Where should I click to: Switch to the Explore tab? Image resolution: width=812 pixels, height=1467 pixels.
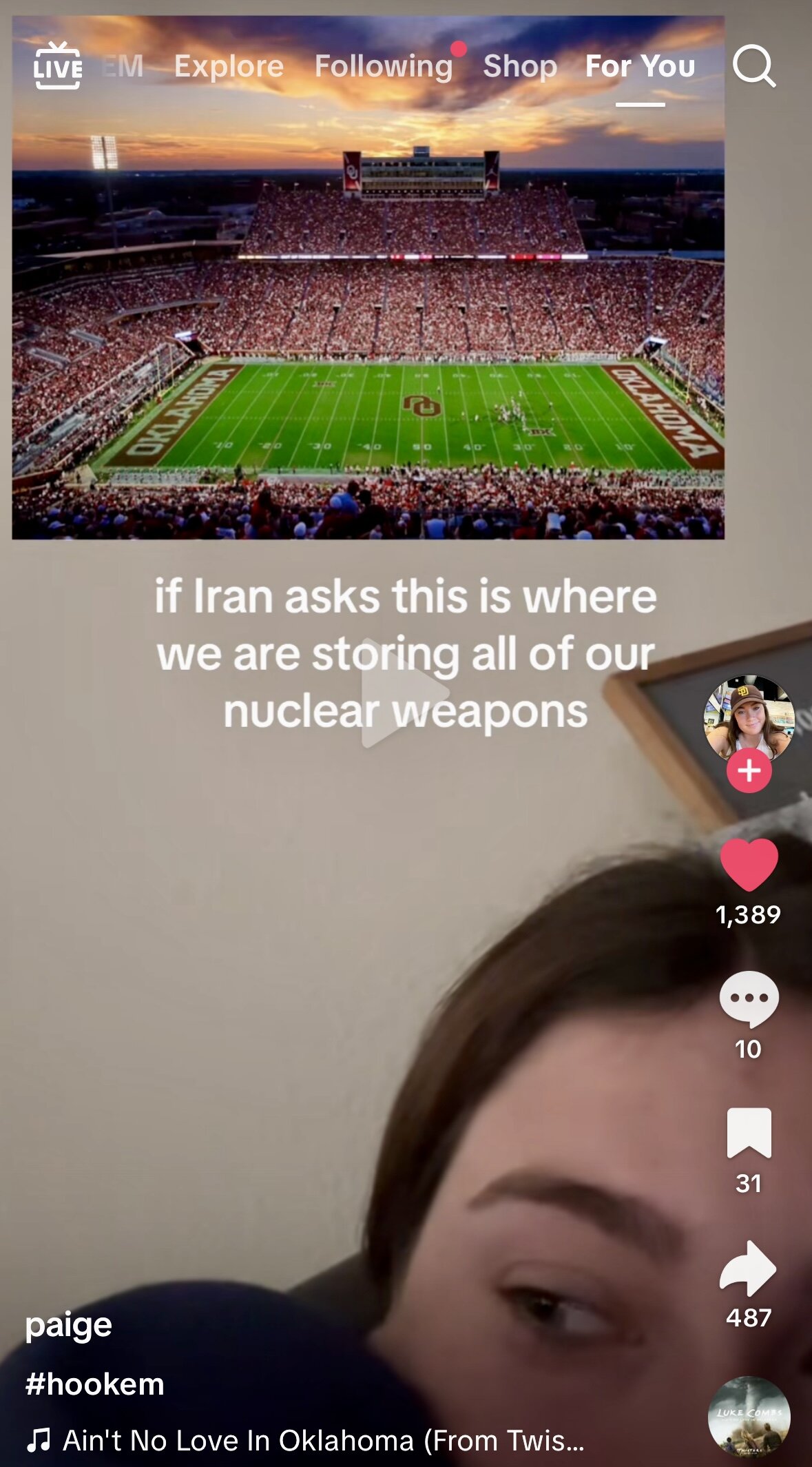click(229, 66)
